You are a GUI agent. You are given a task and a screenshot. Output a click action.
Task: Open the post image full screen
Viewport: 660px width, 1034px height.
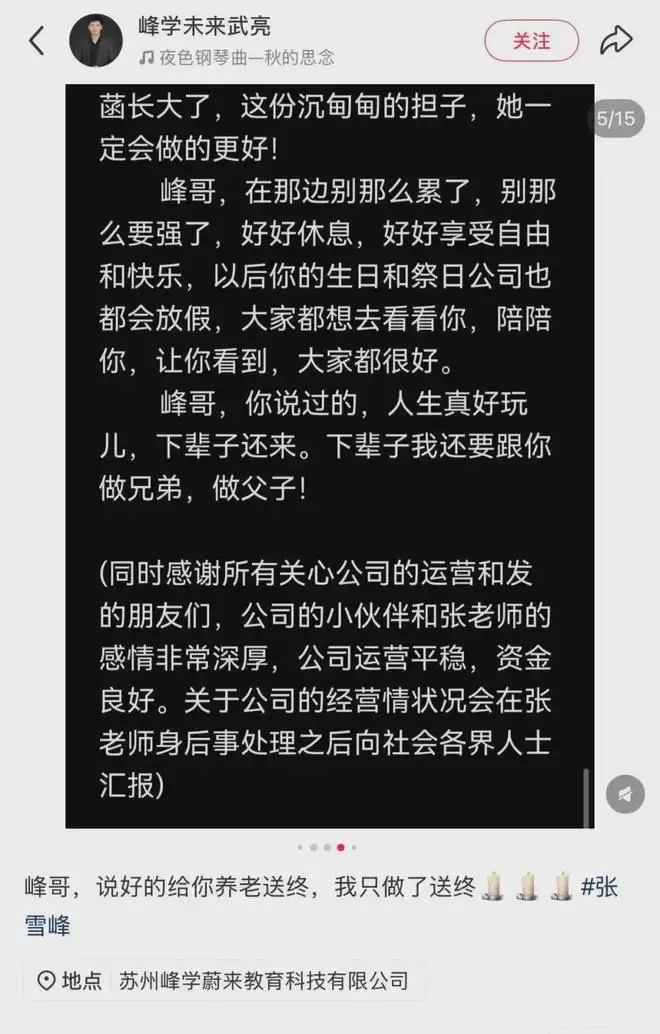pos(330,450)
